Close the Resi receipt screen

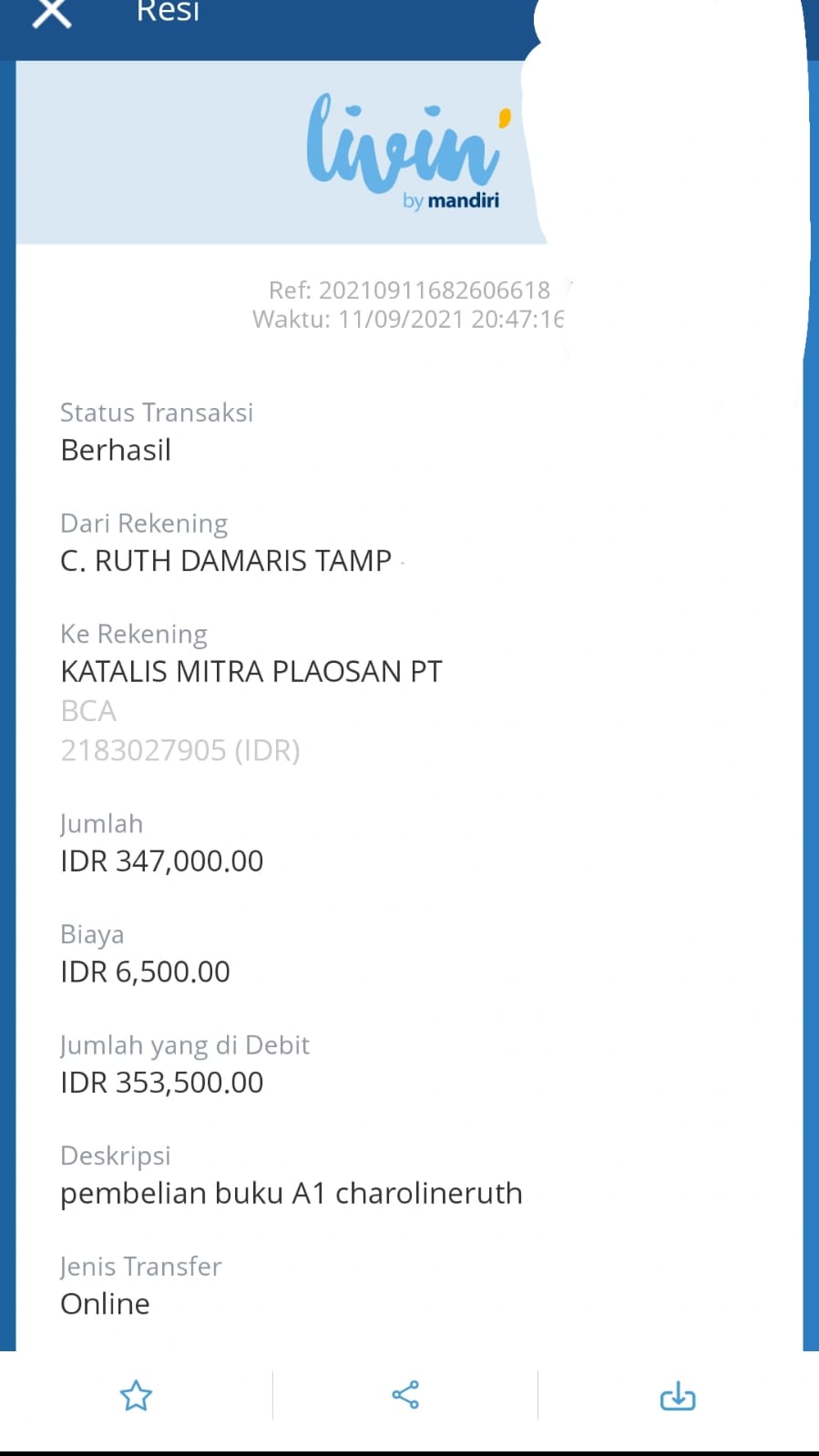pyautogui.click(x=52, y=13)
